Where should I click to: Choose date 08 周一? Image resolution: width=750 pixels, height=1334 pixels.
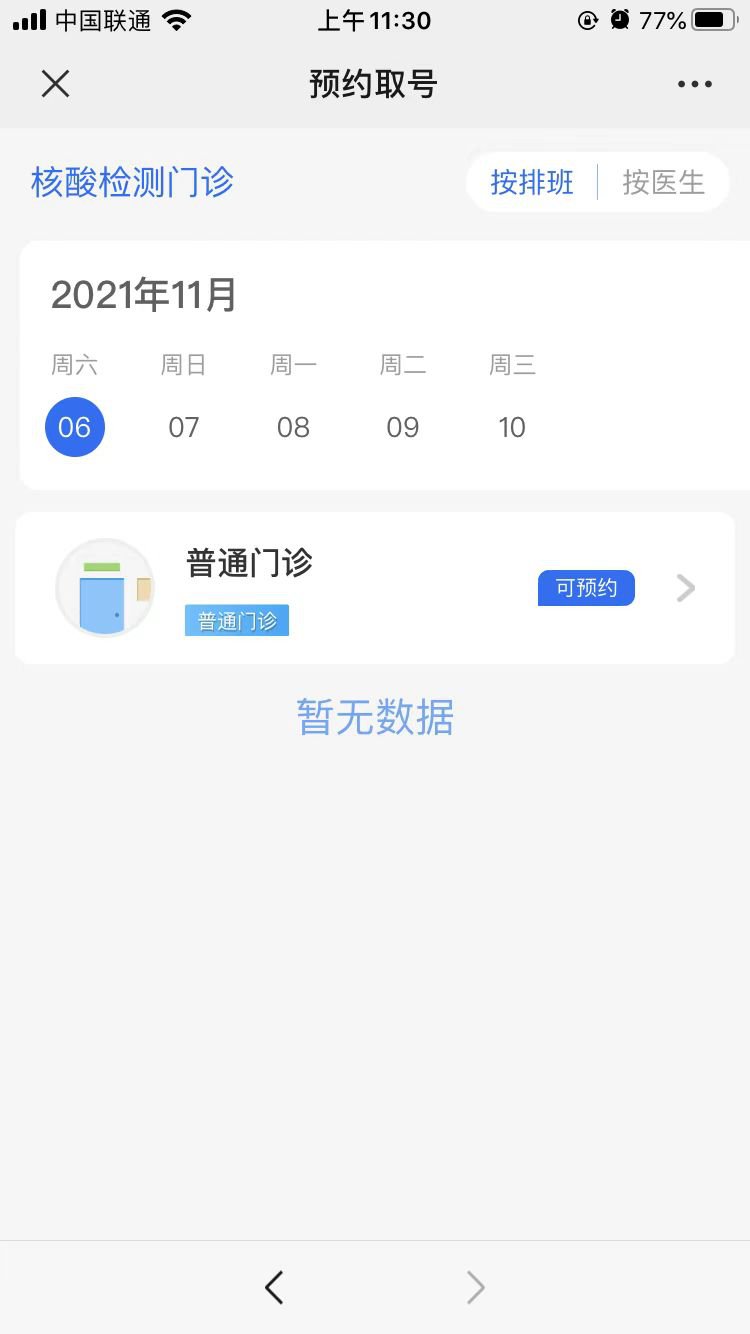(293, 427)
